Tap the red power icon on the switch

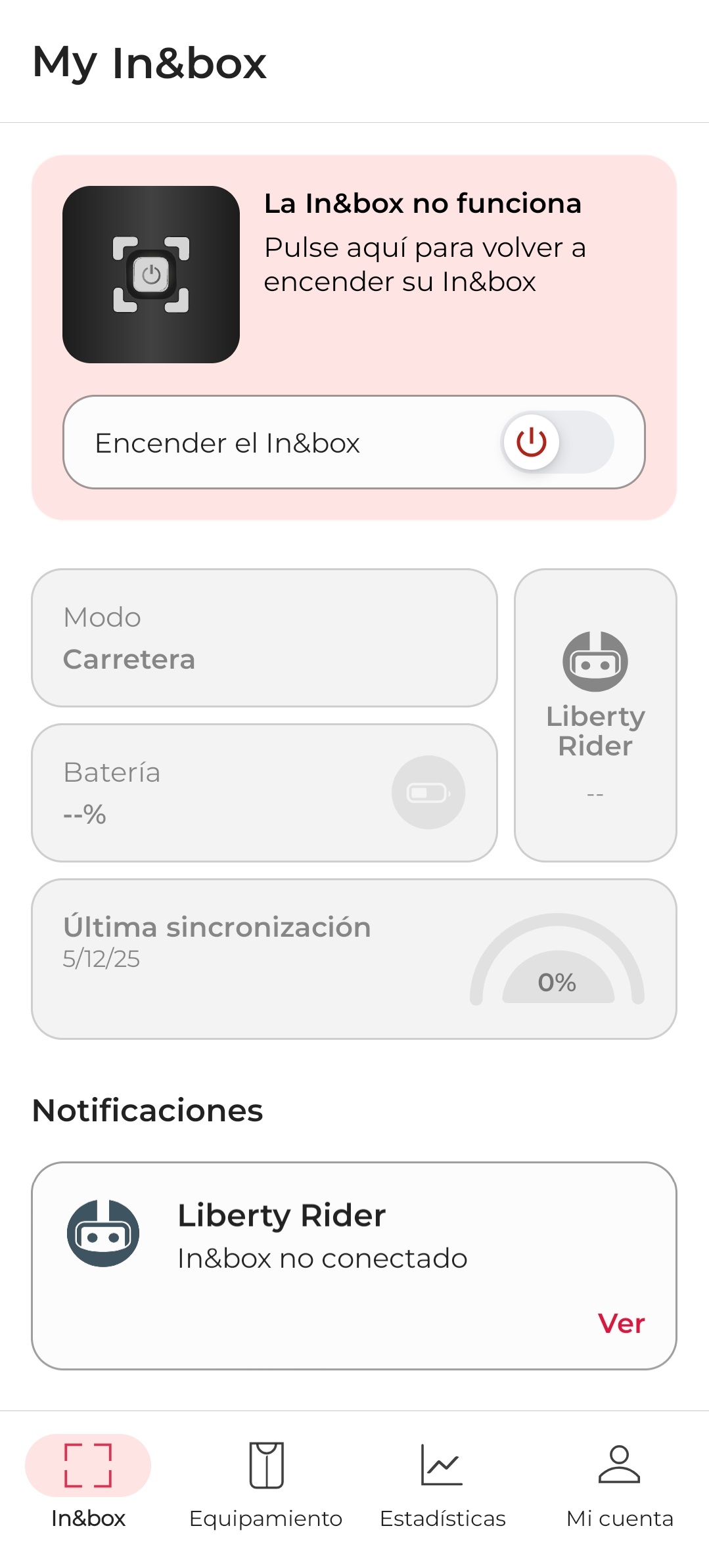coord(530,443)
